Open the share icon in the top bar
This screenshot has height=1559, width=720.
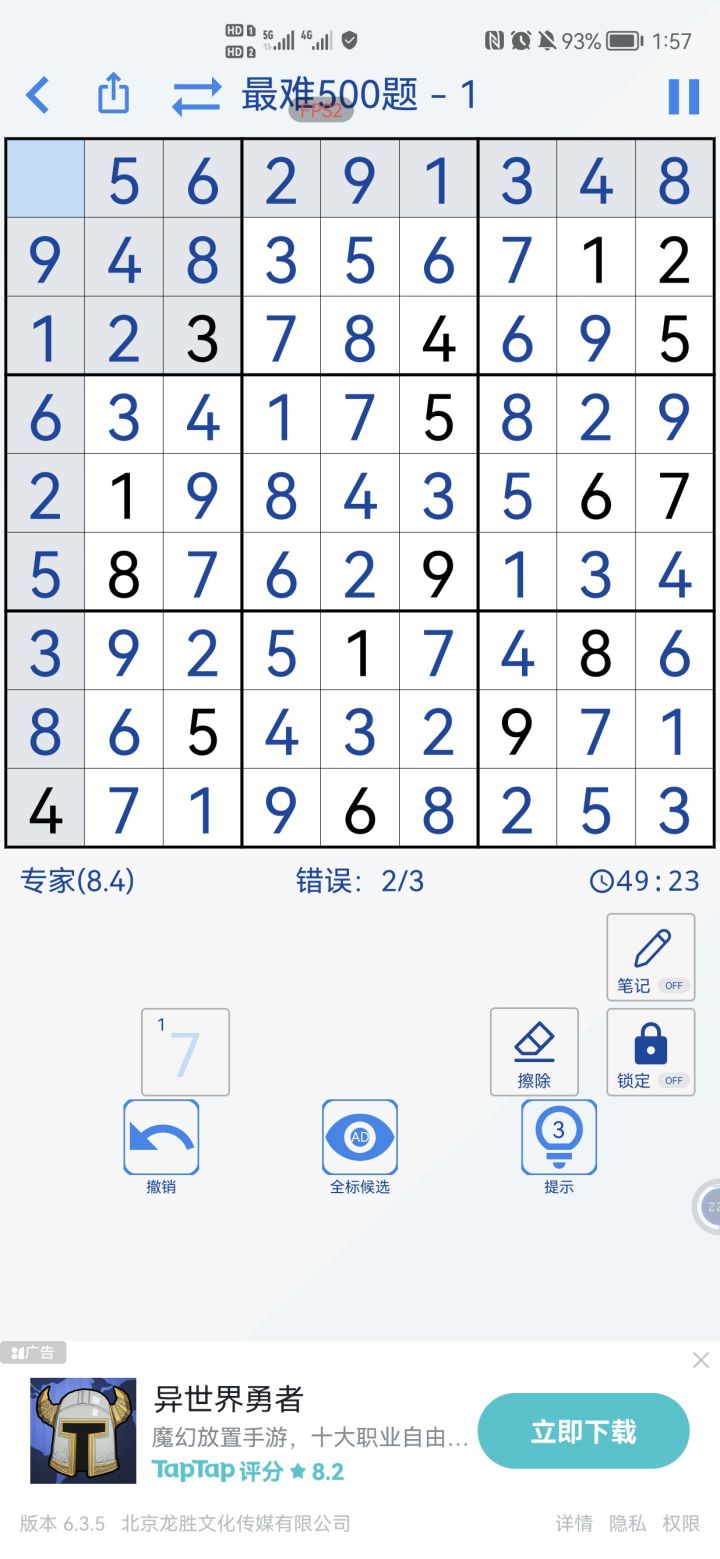113,95
